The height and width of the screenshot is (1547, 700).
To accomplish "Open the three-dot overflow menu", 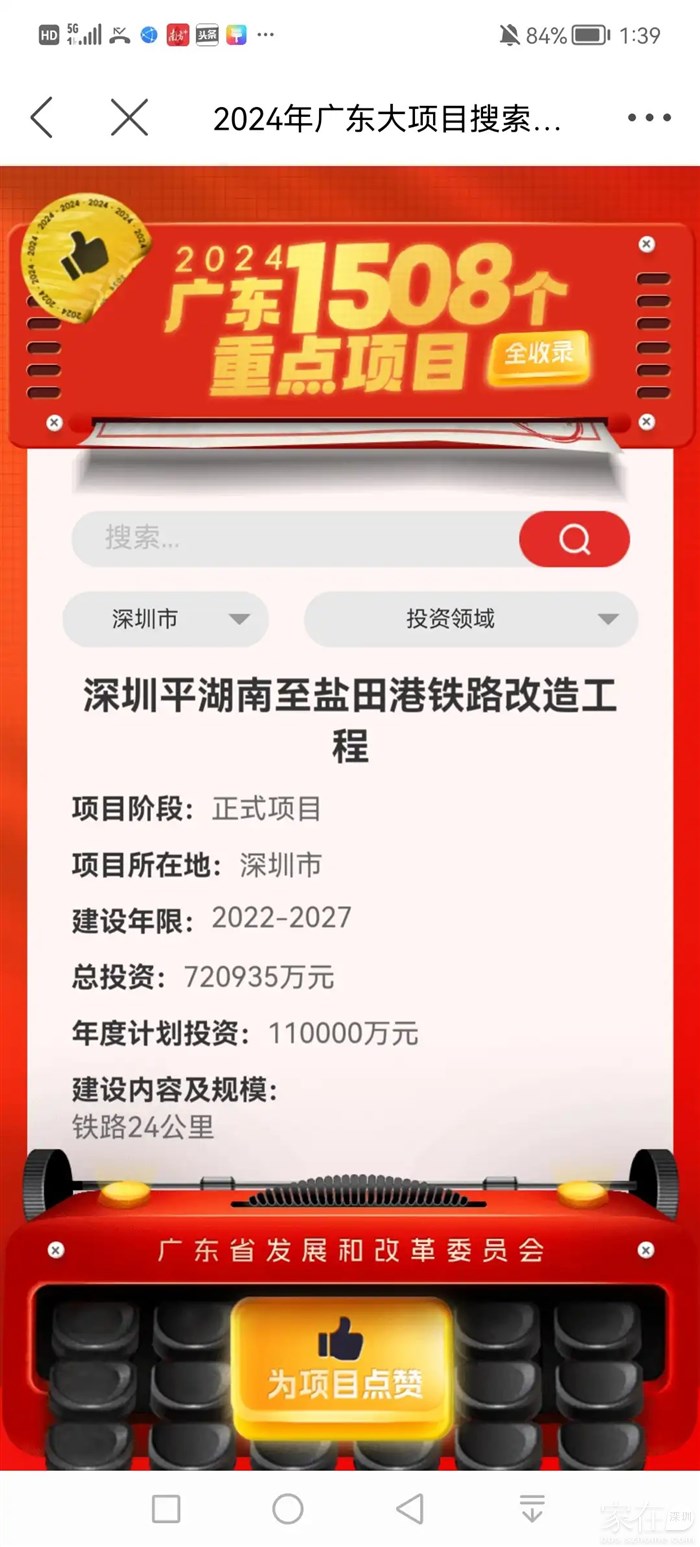I will (649, 118).
